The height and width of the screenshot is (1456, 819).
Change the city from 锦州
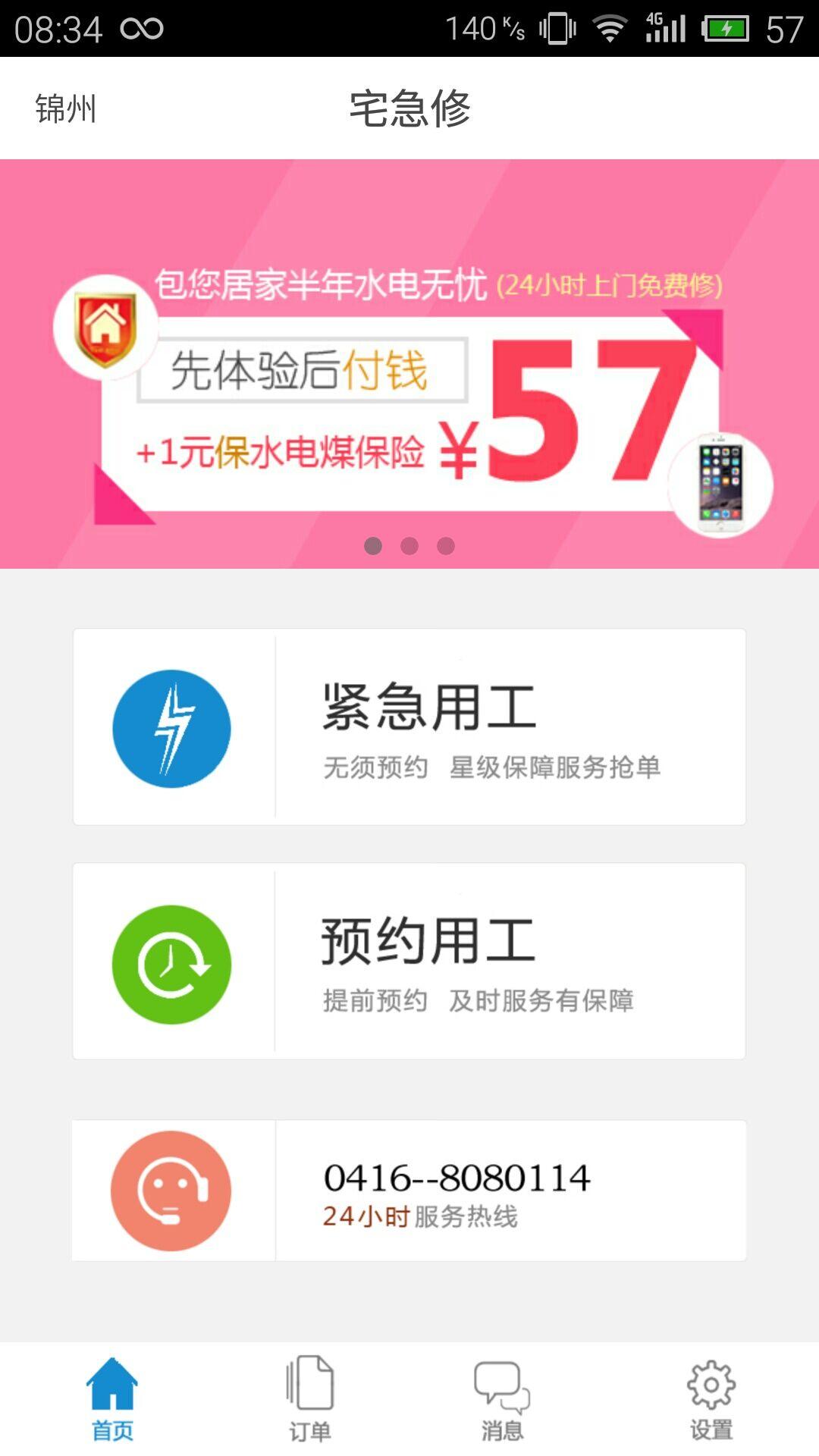click(x=66, y=108)
